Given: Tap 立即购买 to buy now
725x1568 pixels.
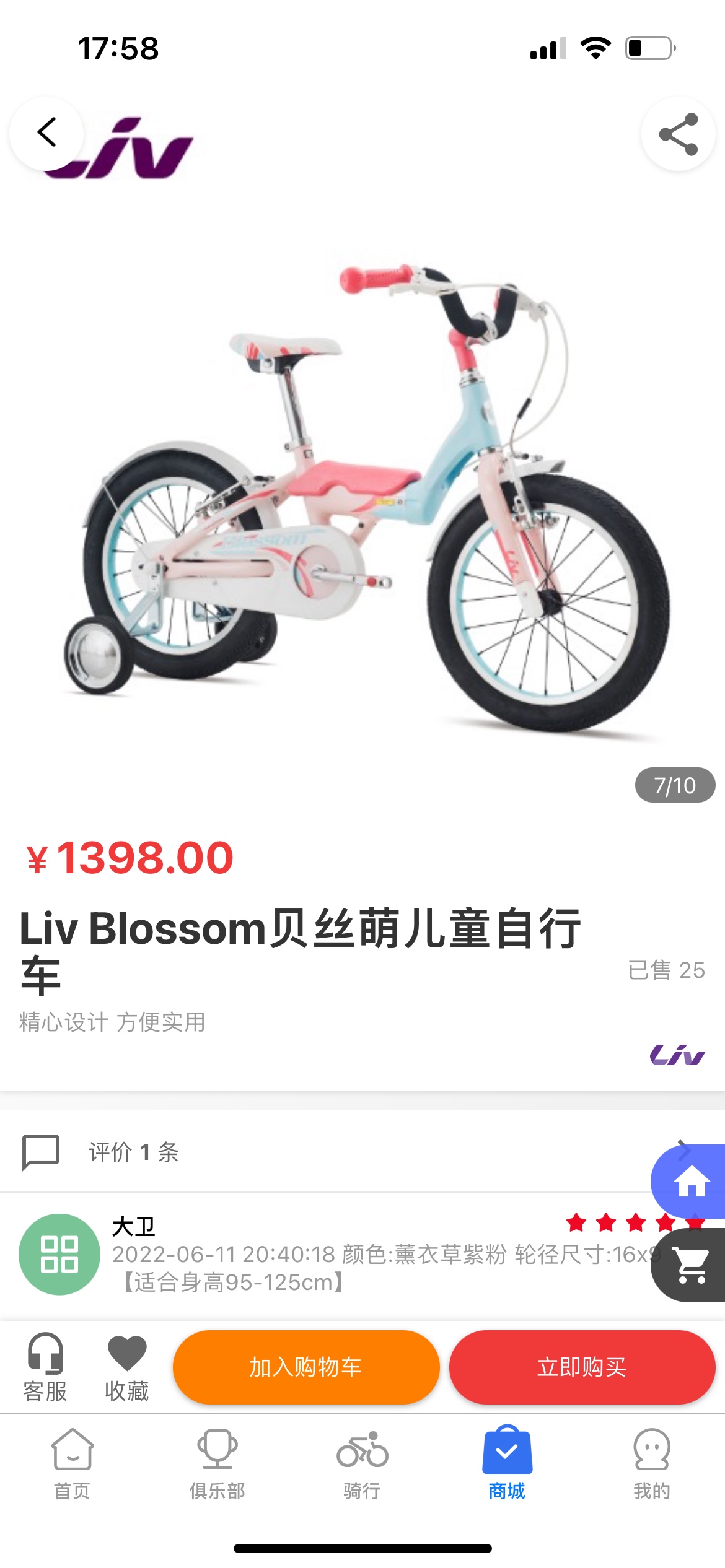Looking at the screenshot, I should coord(582,1367).
